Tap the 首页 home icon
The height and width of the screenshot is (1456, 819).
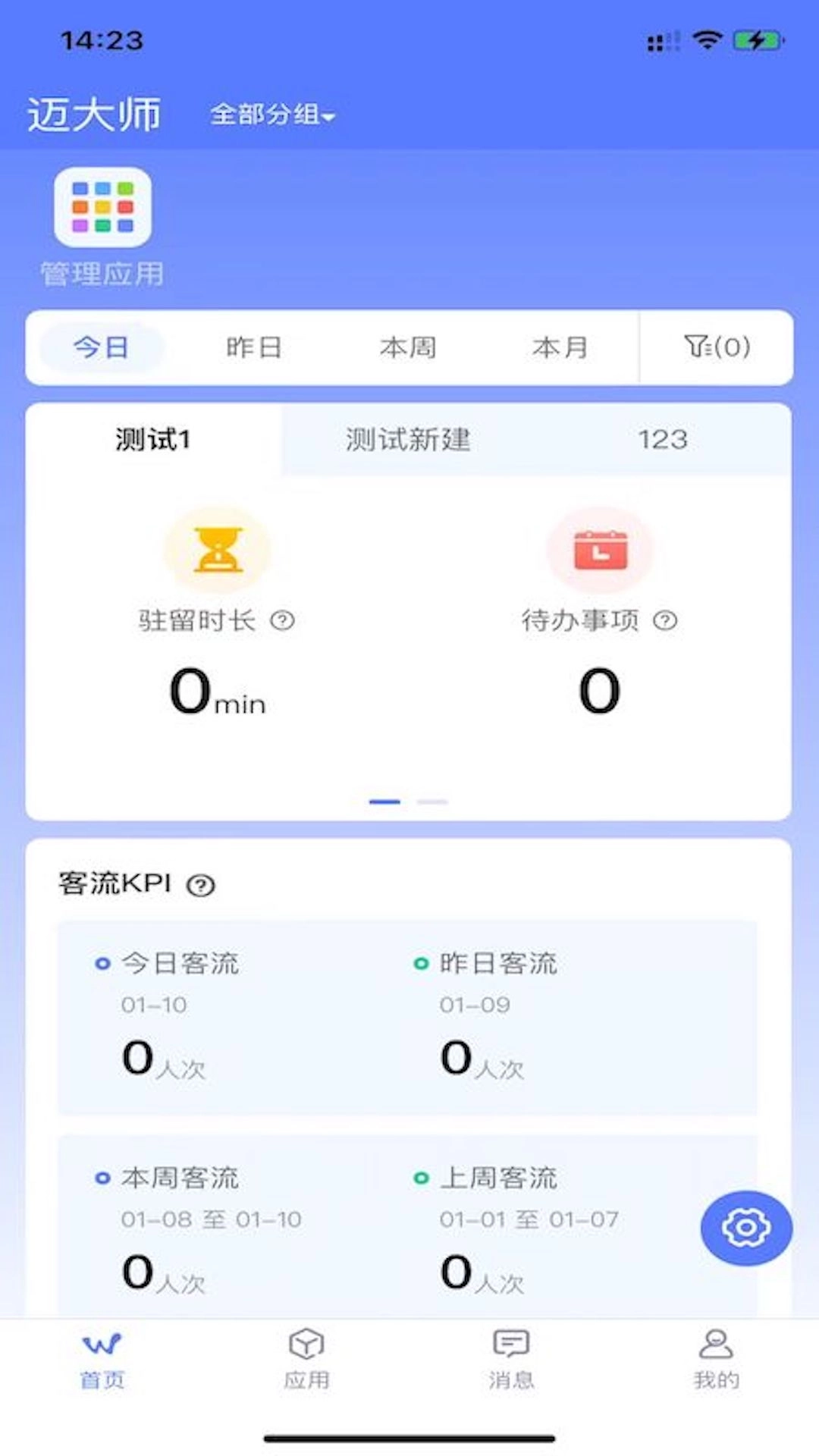(104, 1342)
